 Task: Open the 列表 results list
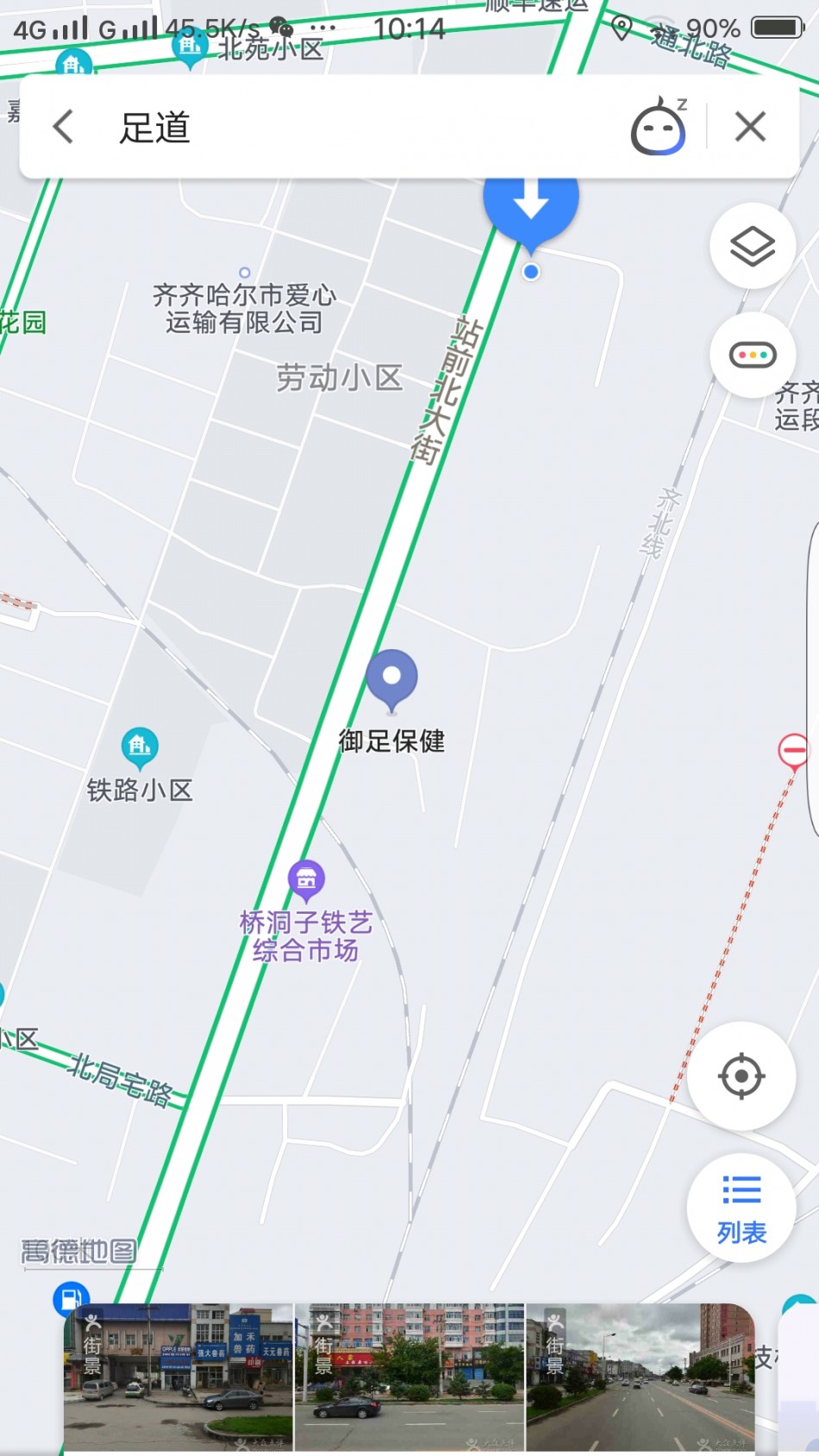[x=741, y=1209]
